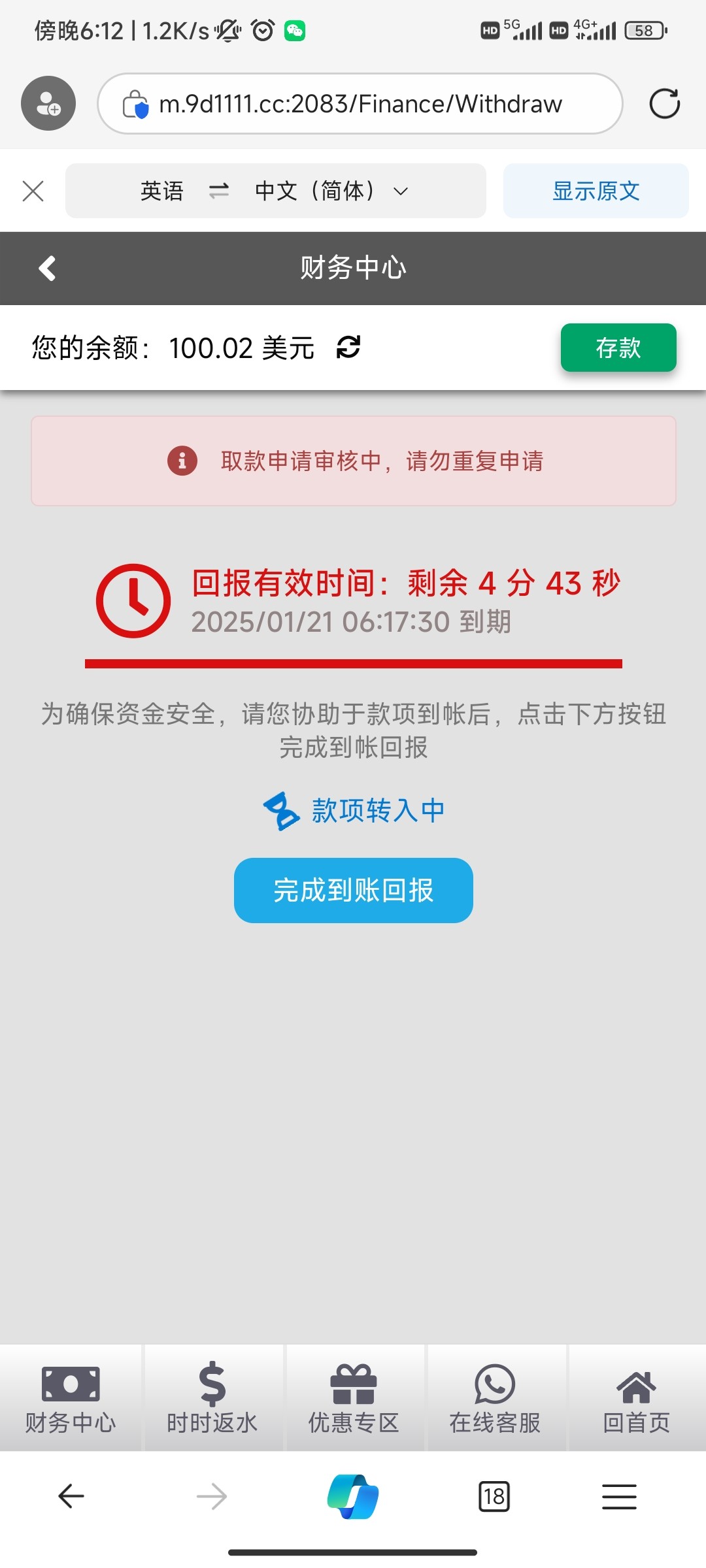Open the browser hamburger menu
706x1568 pixels.
(x=619, y=1496)
